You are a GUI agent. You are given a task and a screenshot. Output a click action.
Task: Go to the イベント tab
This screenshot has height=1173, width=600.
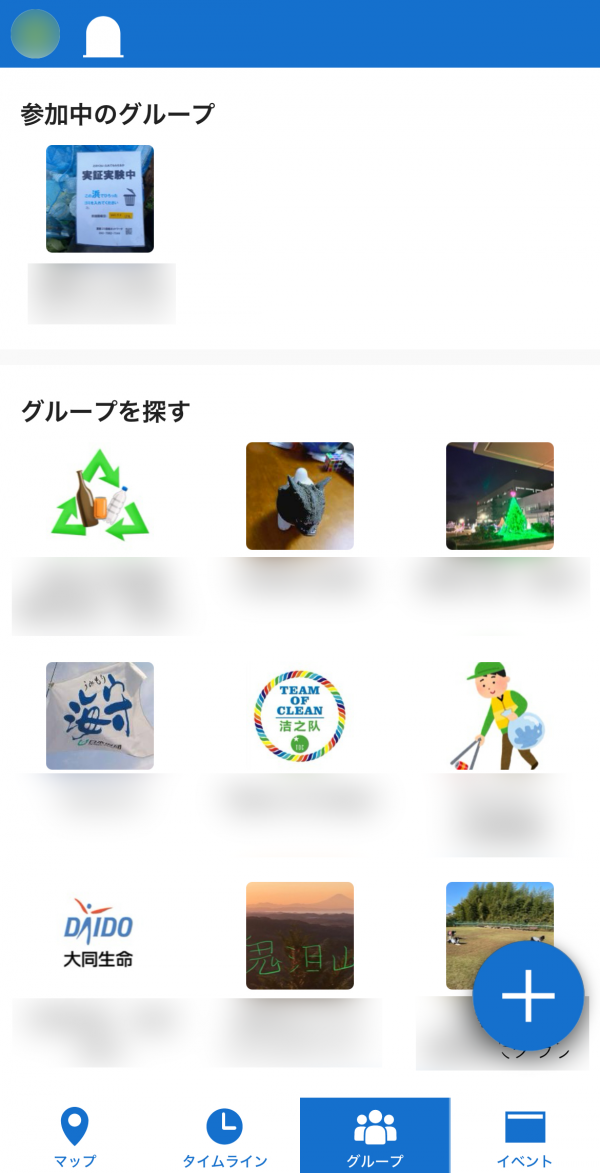click(x=525, y=1136)
